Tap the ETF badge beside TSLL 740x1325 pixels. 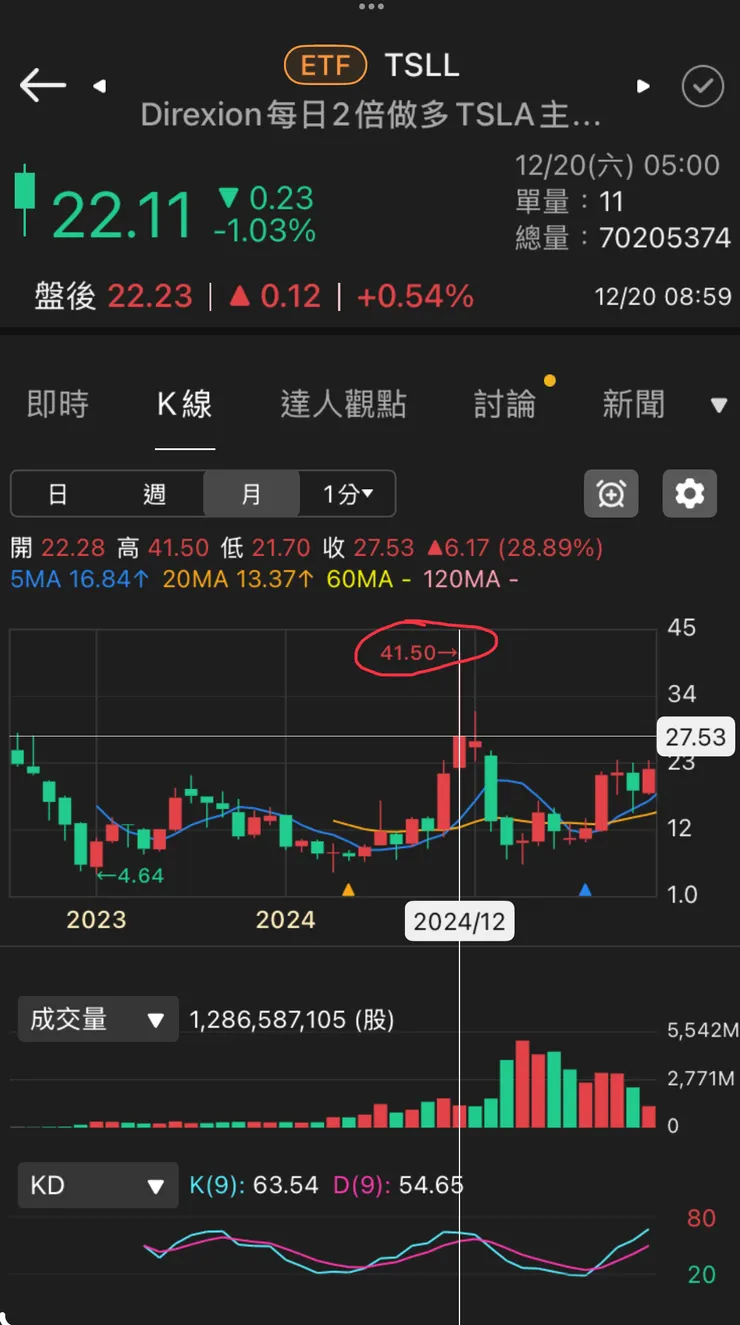(x=325, y=65)
